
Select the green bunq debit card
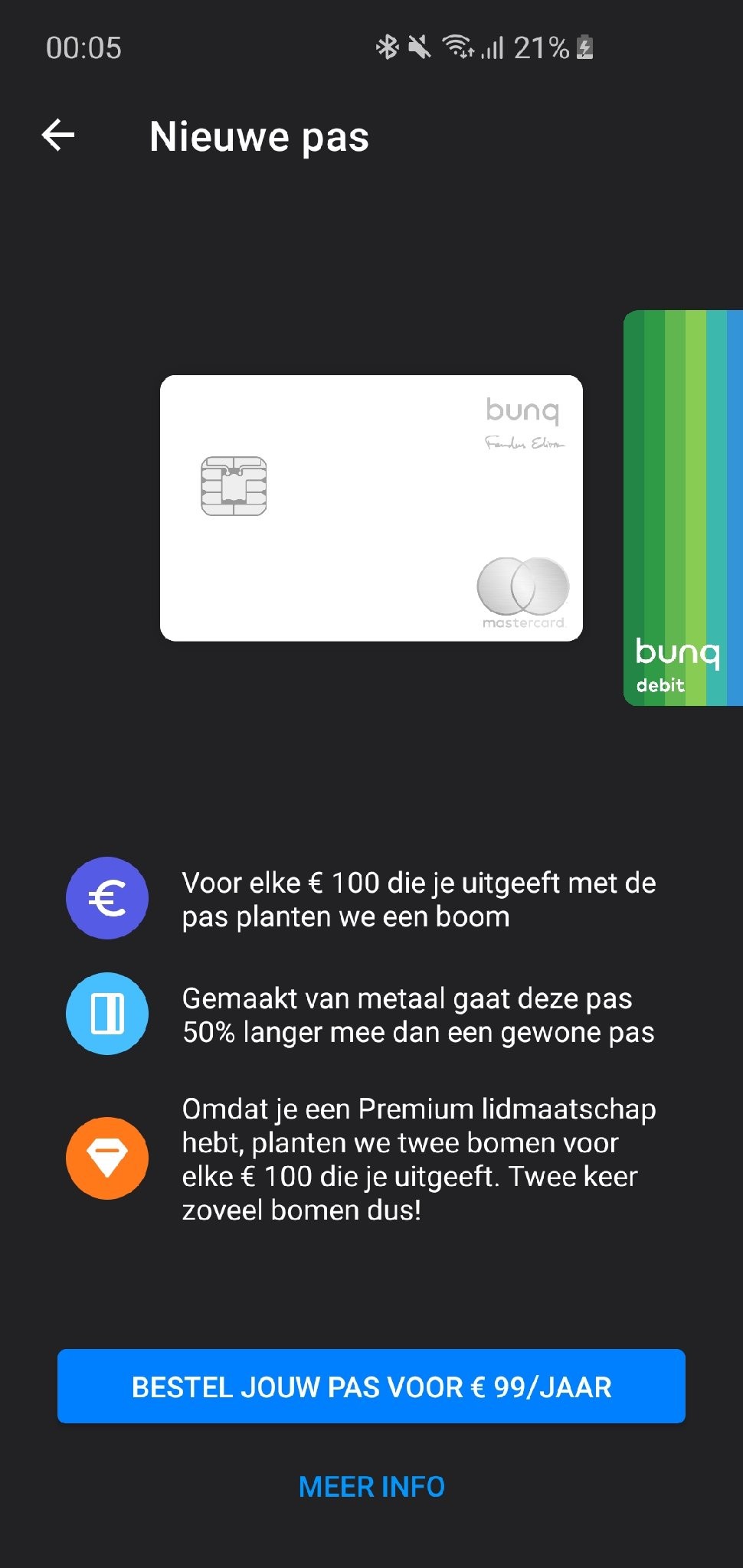[683, 508]
